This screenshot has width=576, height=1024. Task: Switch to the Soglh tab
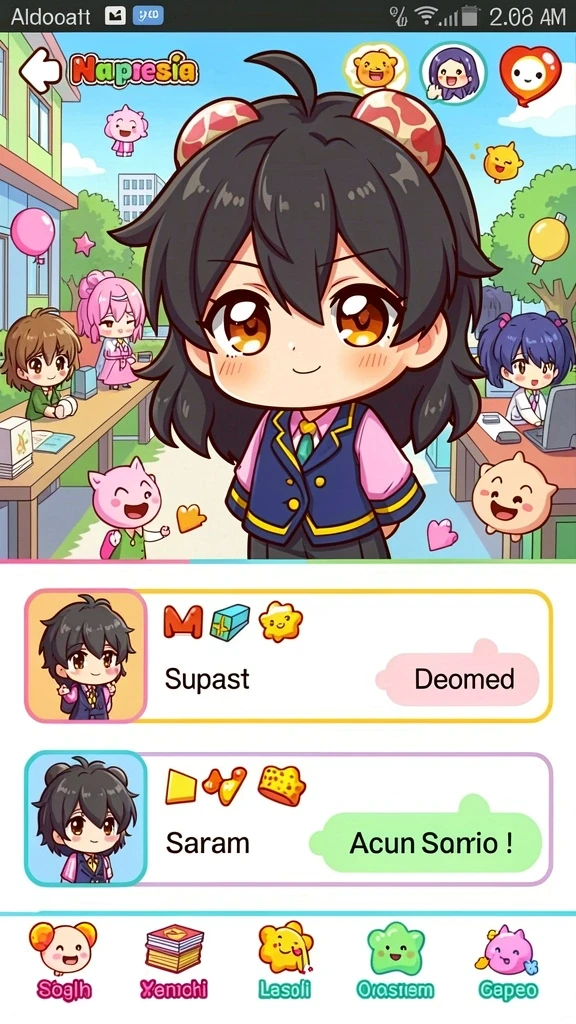coord(63,961)
